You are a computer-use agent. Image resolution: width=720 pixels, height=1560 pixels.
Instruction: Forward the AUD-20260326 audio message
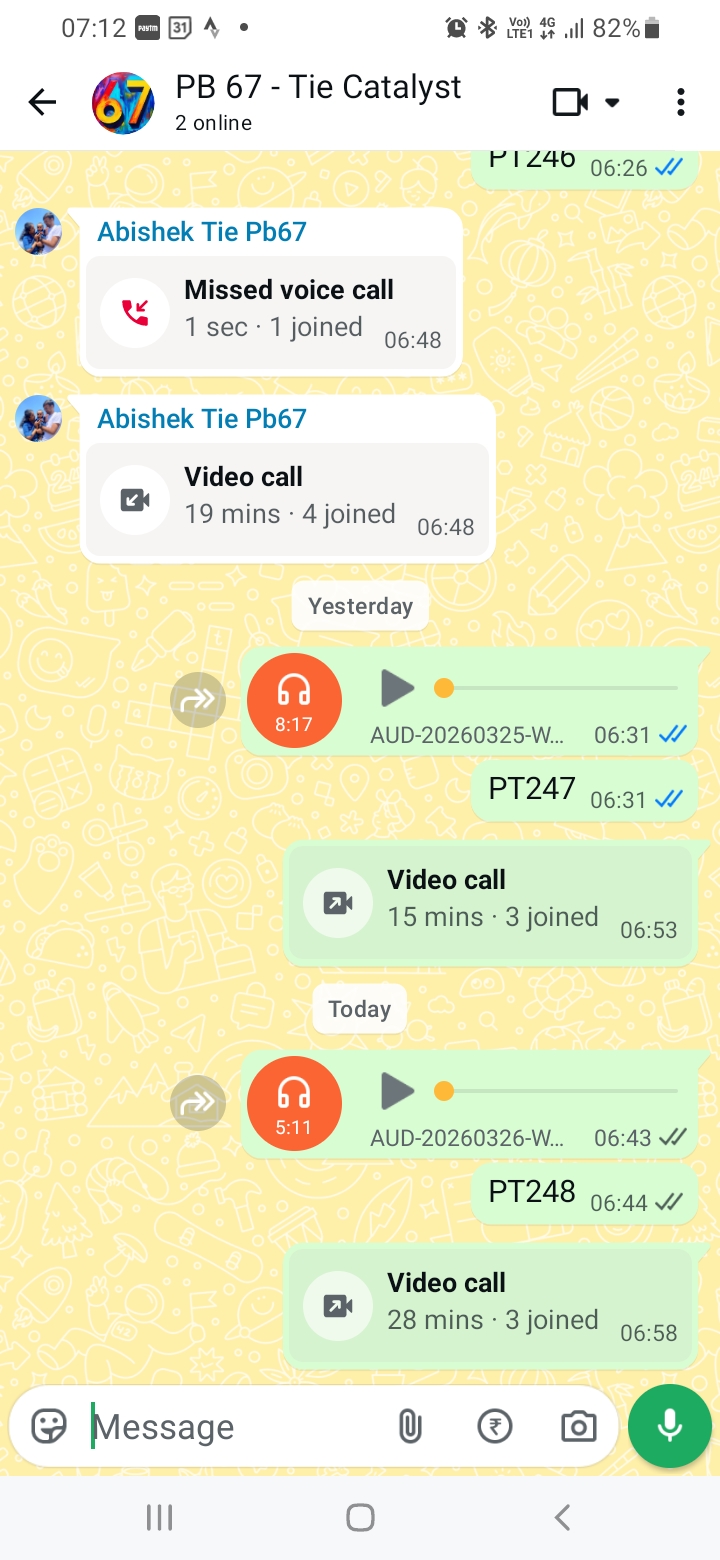point(197,1103)
